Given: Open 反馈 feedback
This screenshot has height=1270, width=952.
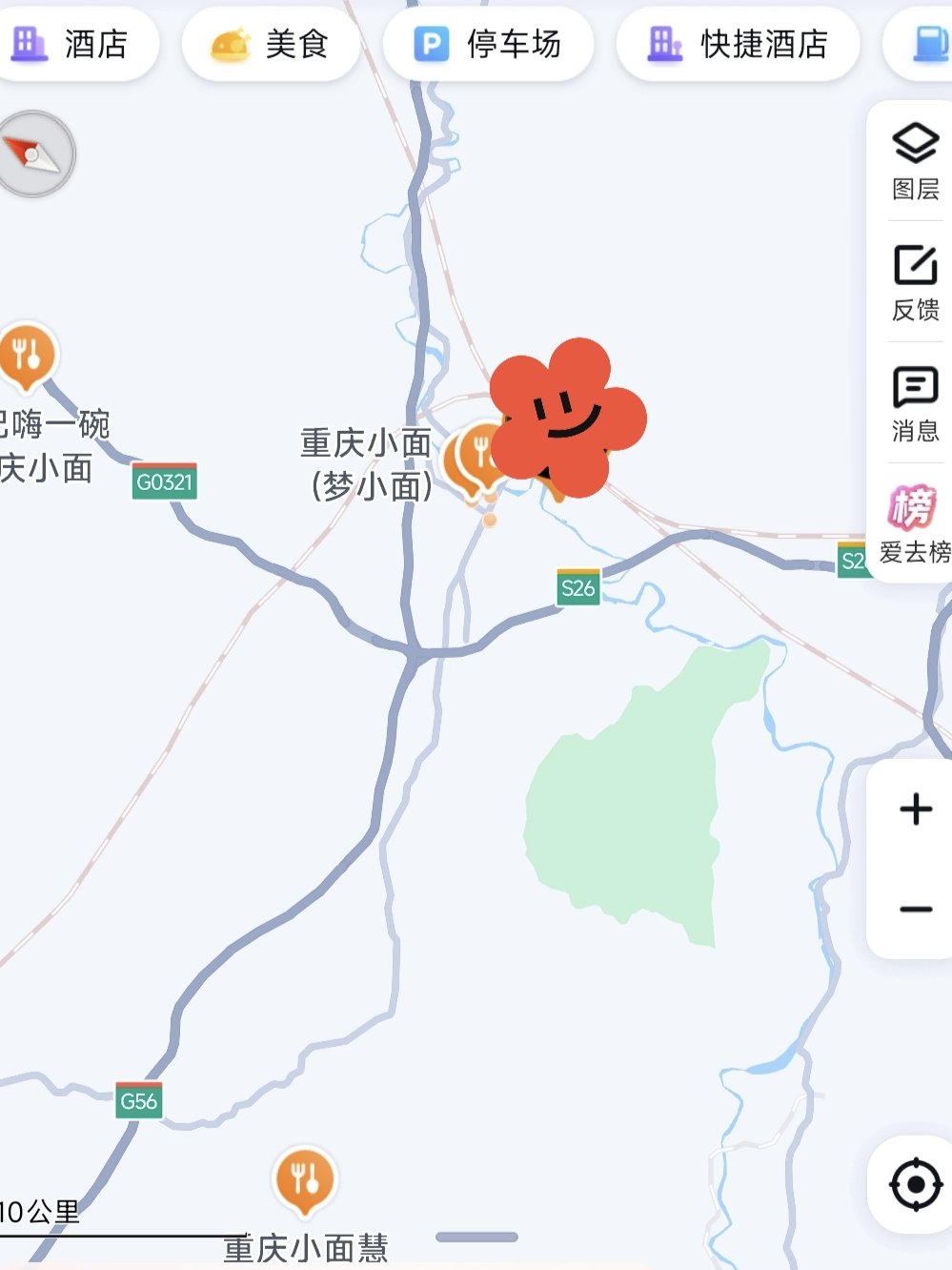Looking at the screenshot, I should 915,283.
